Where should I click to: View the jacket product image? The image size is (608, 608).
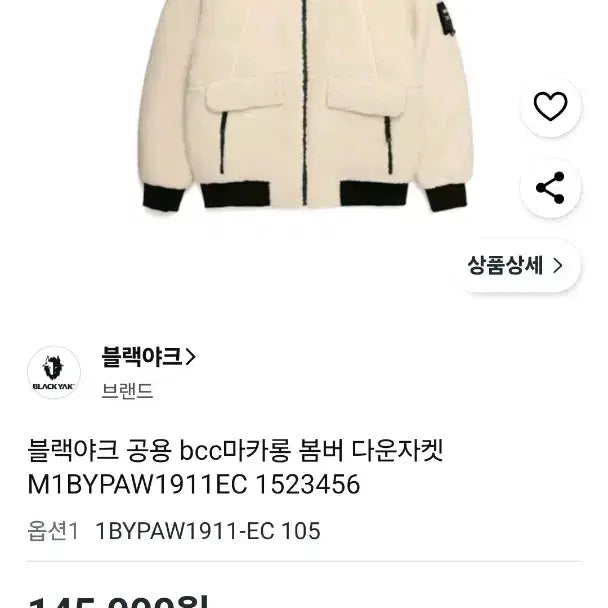click(305, 110)
